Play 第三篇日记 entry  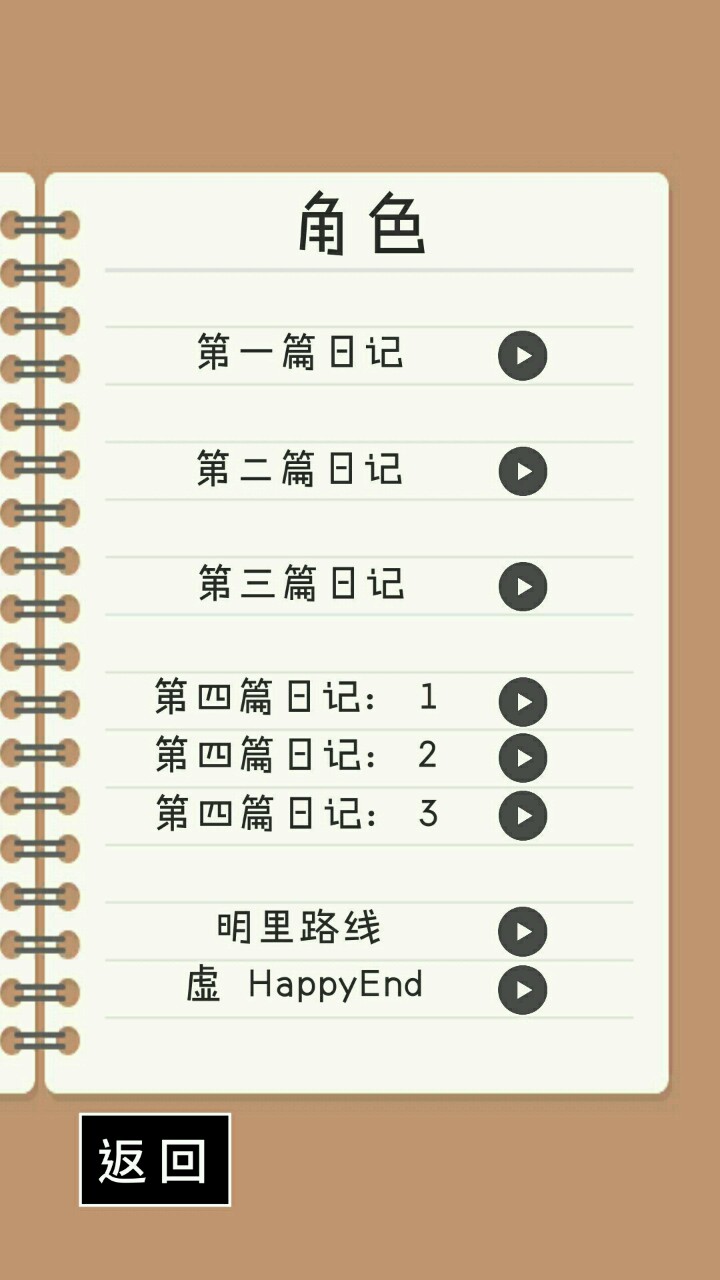tap(522, 587)
